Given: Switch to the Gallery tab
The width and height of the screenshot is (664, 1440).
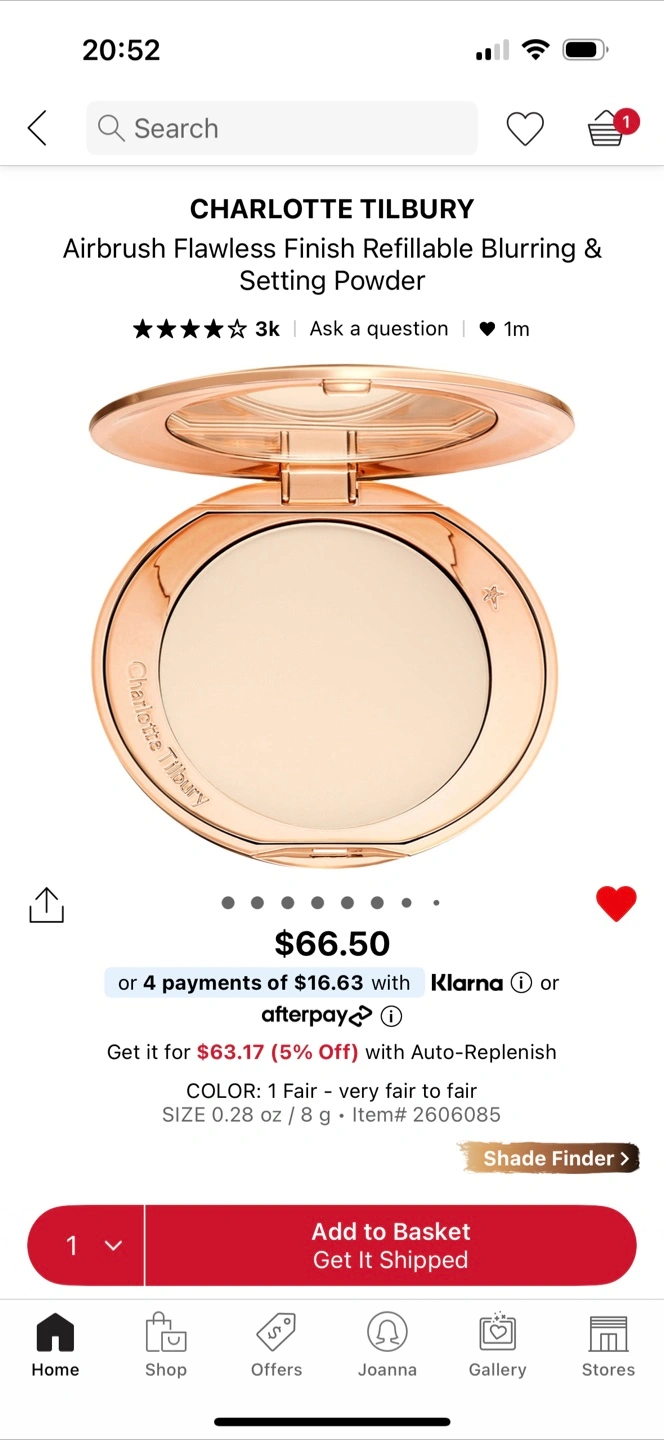Looking at the screenshot, I should [x=497, y=1346].
